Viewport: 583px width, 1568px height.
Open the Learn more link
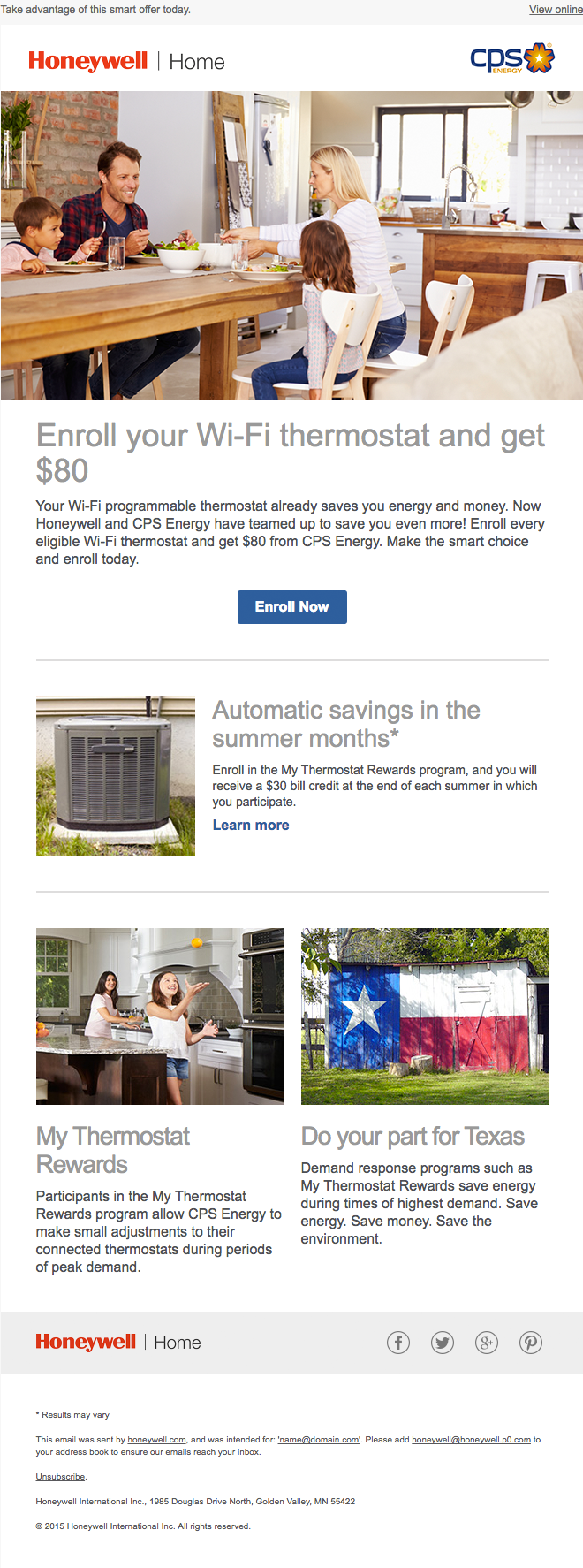click(251, 825)
